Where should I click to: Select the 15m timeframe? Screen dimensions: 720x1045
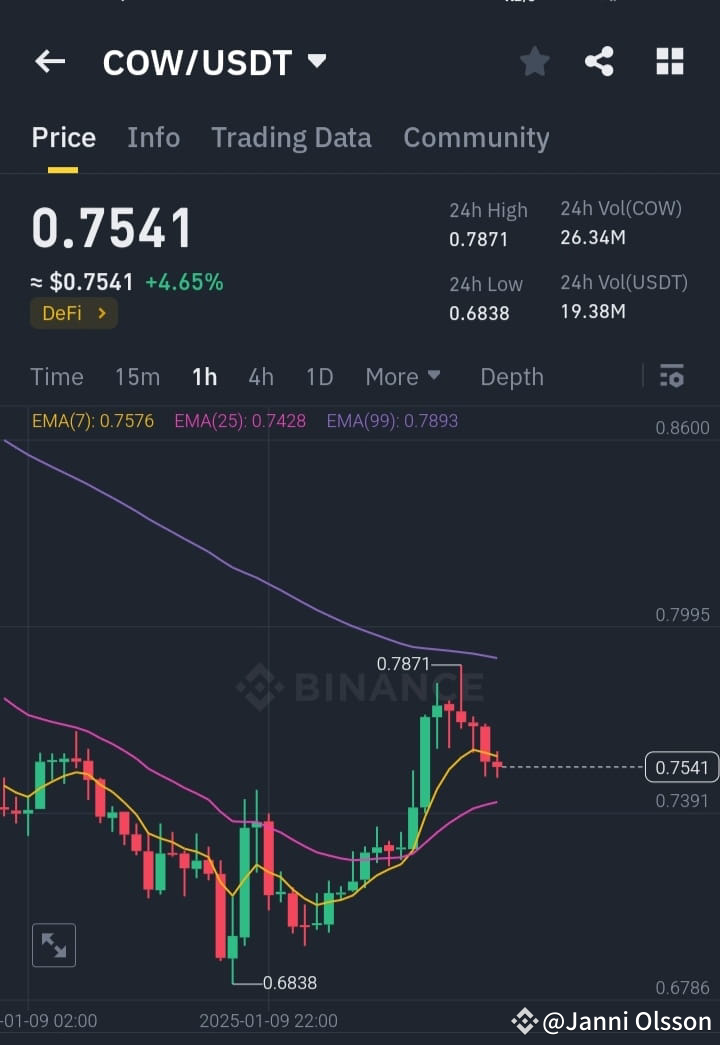point(137,377)
